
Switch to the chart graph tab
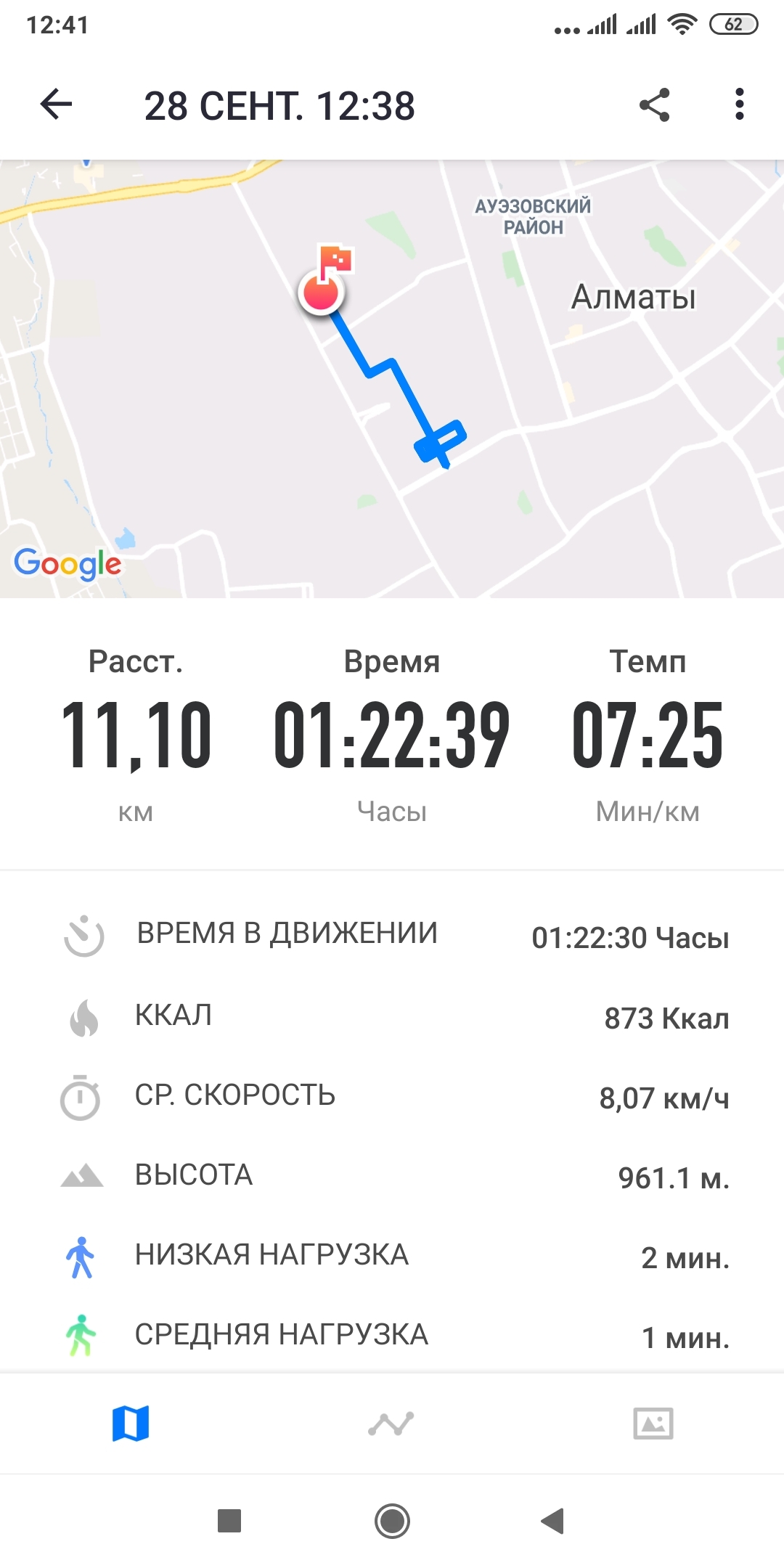391,1424
